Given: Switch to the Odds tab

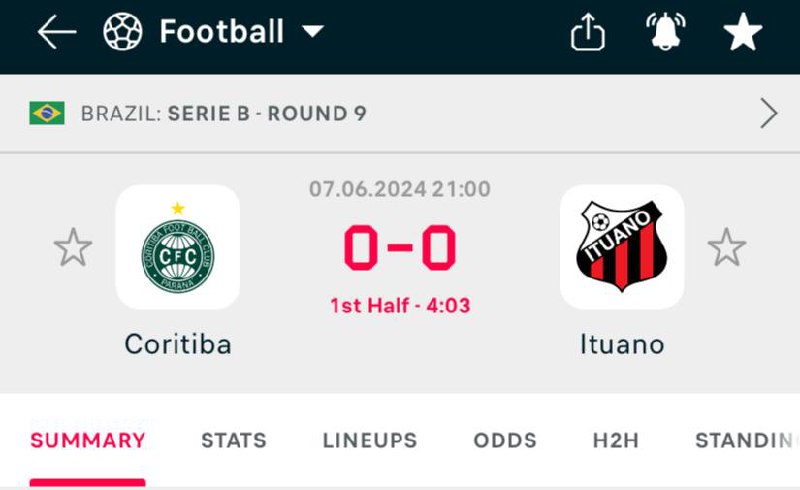Looking at the screenshot, I should 505,440.
